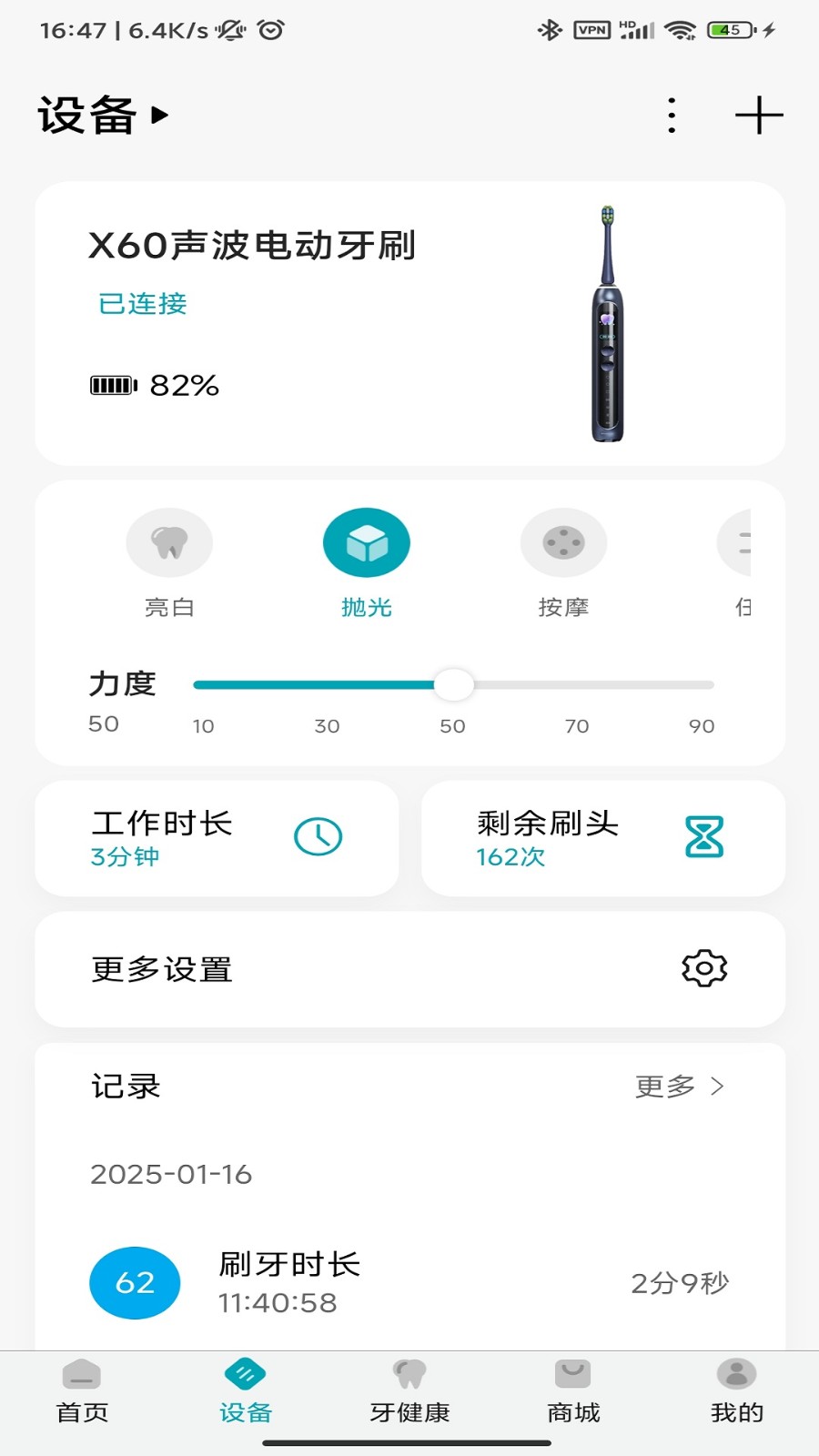
Task: Open the 更多设置 gear icon
Action: click(703, 969)
